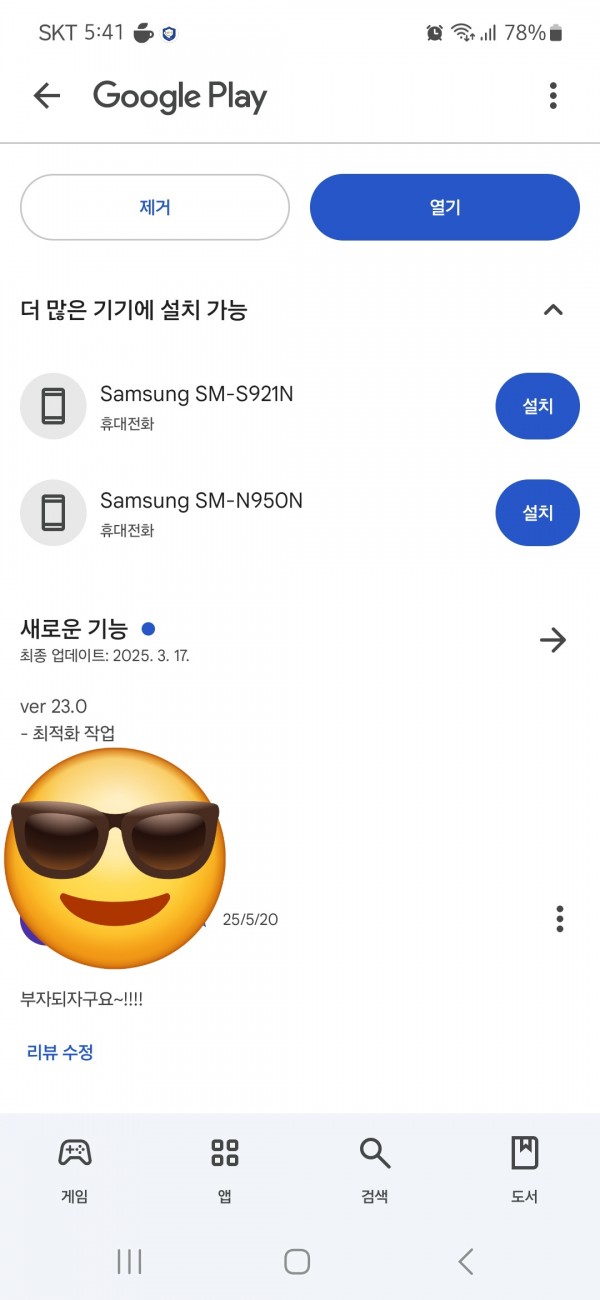Screen dimensions: 600x1300
Task: Collapse the 더 많은 기기에 설치 가능 section
Action: pos(553,310)
